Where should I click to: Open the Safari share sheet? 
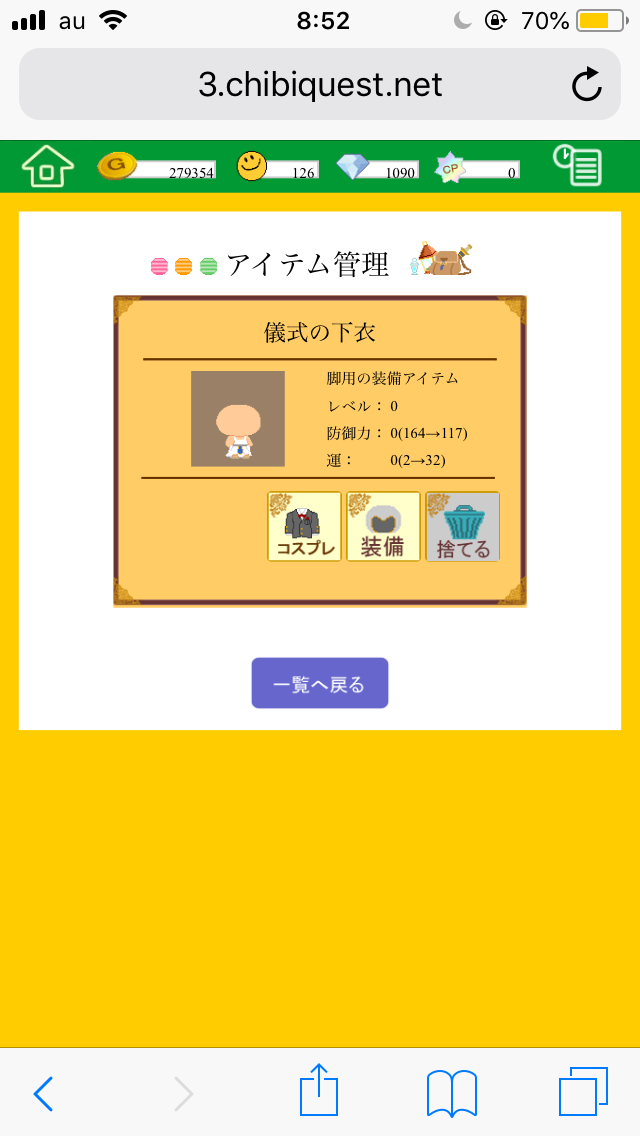pyautogui.click(x=319, y=1090)
